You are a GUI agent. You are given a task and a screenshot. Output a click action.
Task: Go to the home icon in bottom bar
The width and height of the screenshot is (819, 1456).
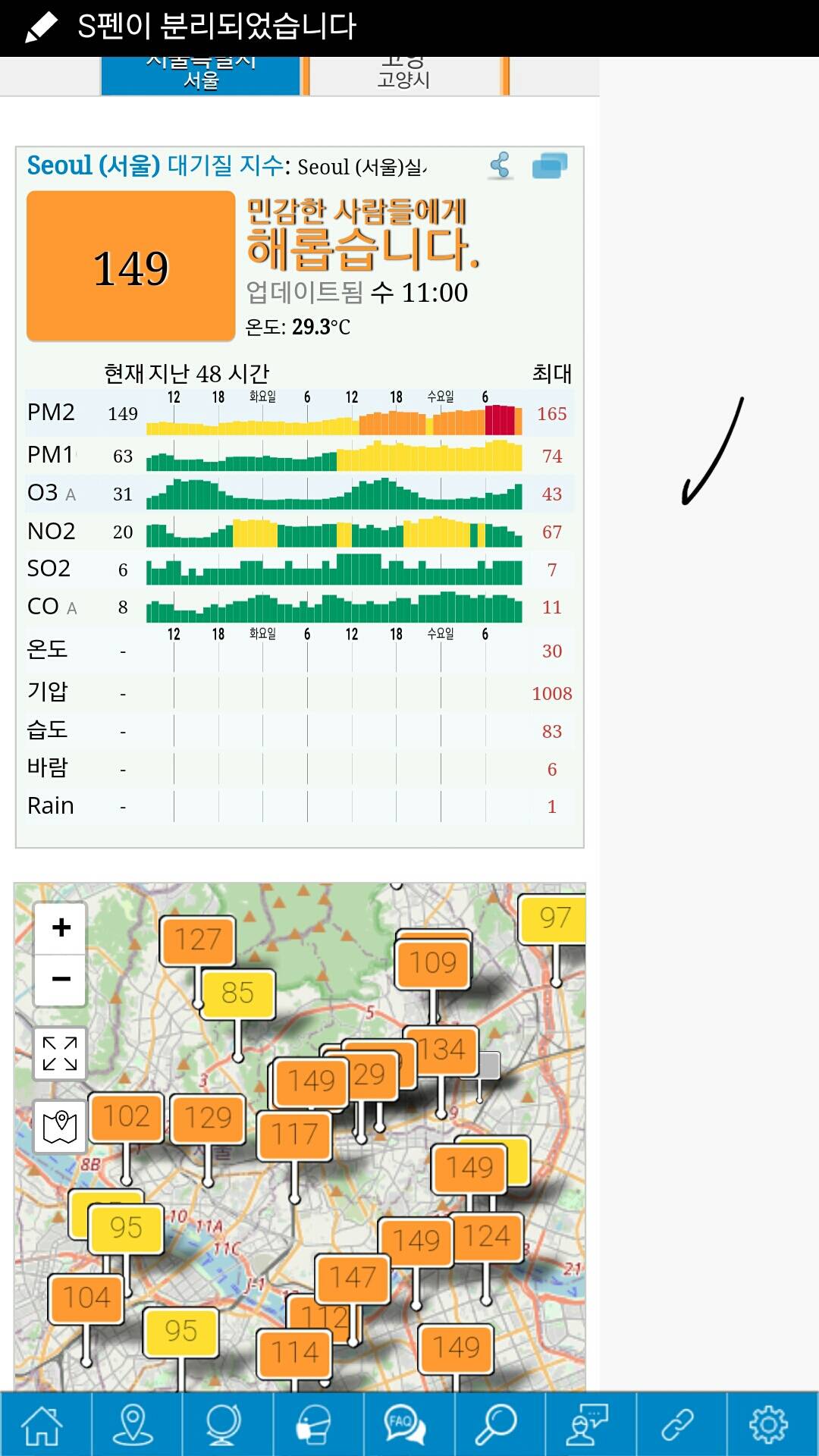pyautogui.click(x=44, y=1425)
